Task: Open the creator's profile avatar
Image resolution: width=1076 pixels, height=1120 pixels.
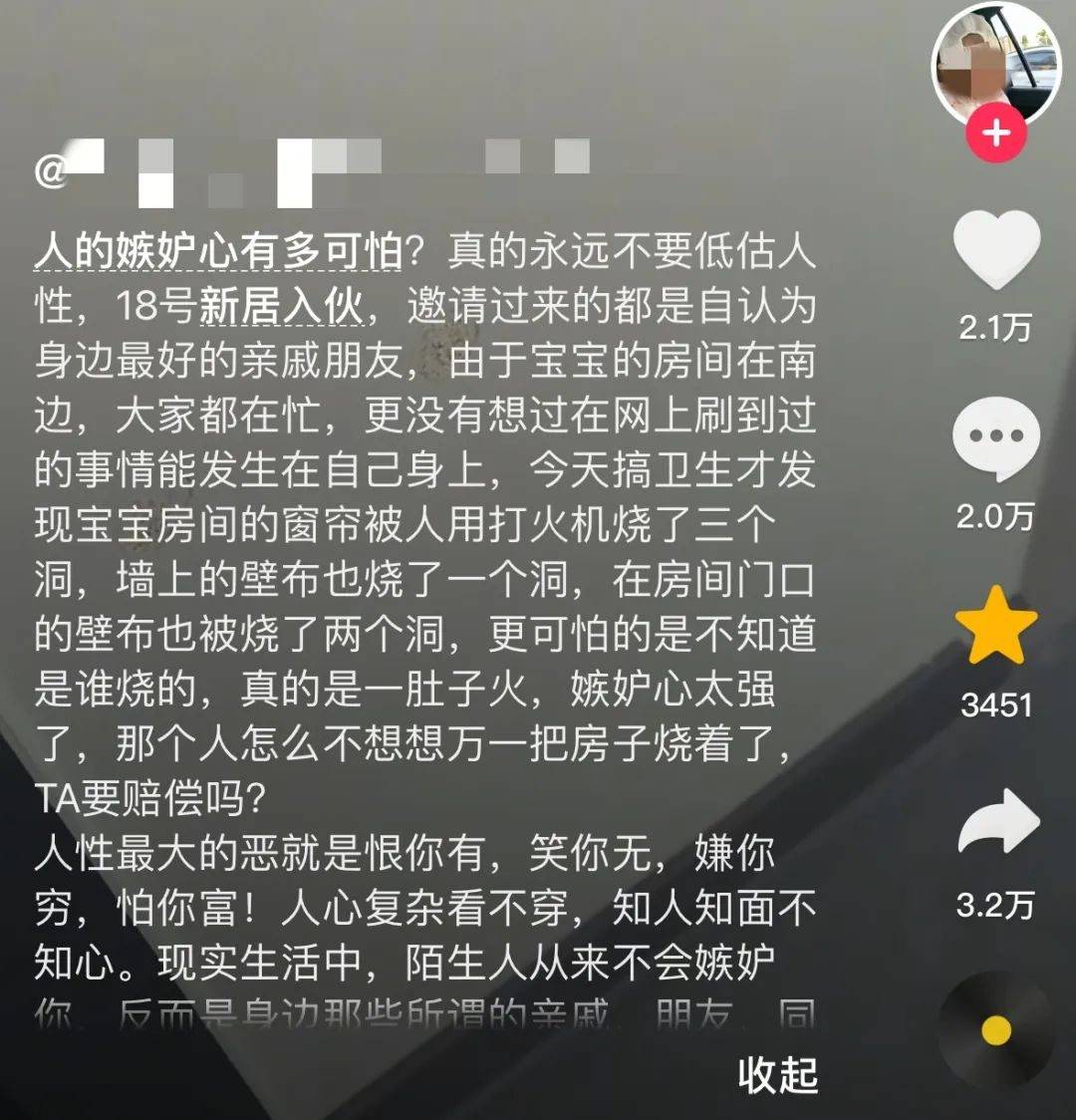Action: pyautogui.click(x=995, y=62)
